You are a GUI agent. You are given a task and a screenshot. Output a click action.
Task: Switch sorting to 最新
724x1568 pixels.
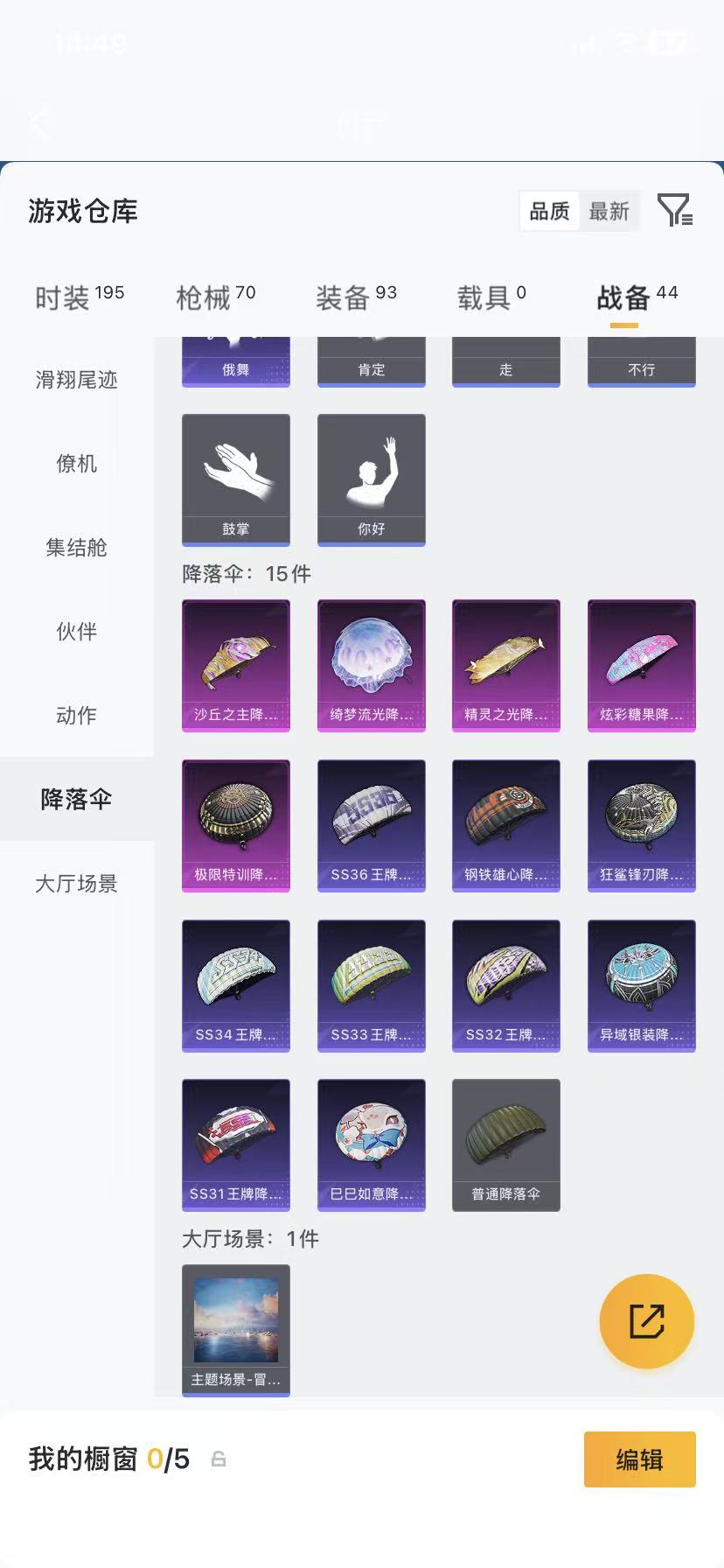(609, 211)
